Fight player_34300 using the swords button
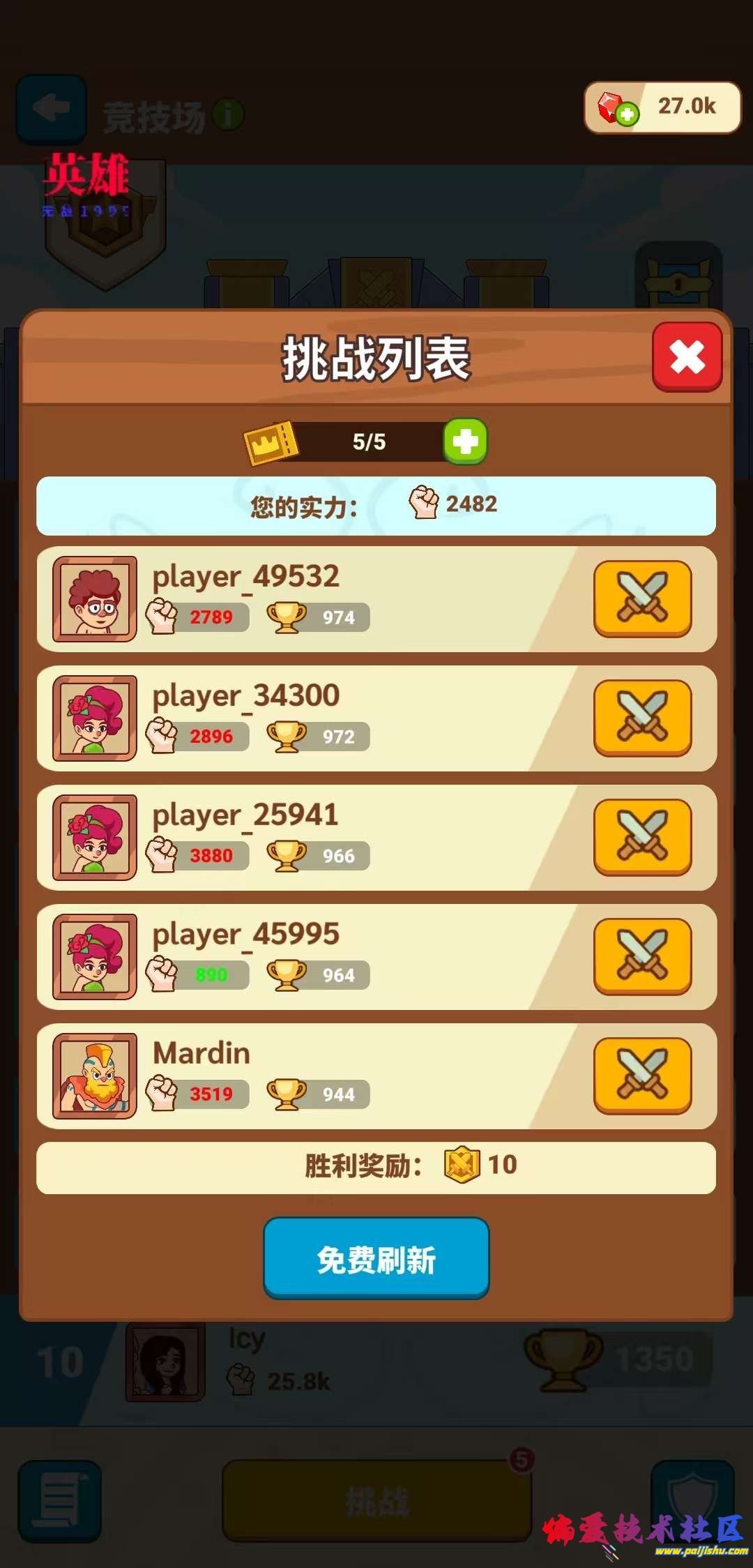This screenshot has height=1568, width=753. point(642,717)
